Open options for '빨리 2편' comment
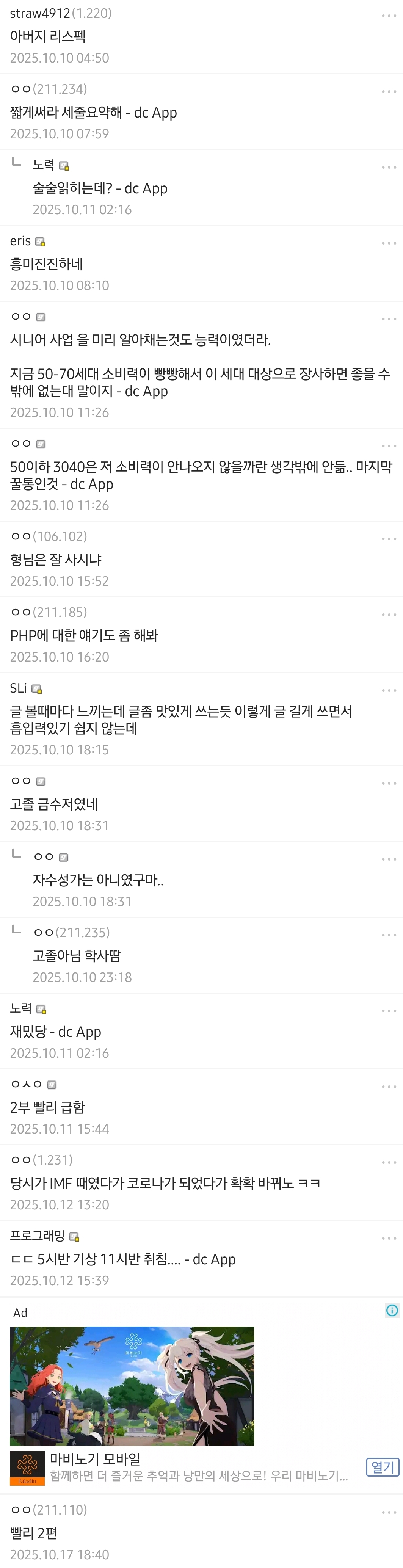Viewport: 403px width, 1568px height. click(x=388, y=1512)
